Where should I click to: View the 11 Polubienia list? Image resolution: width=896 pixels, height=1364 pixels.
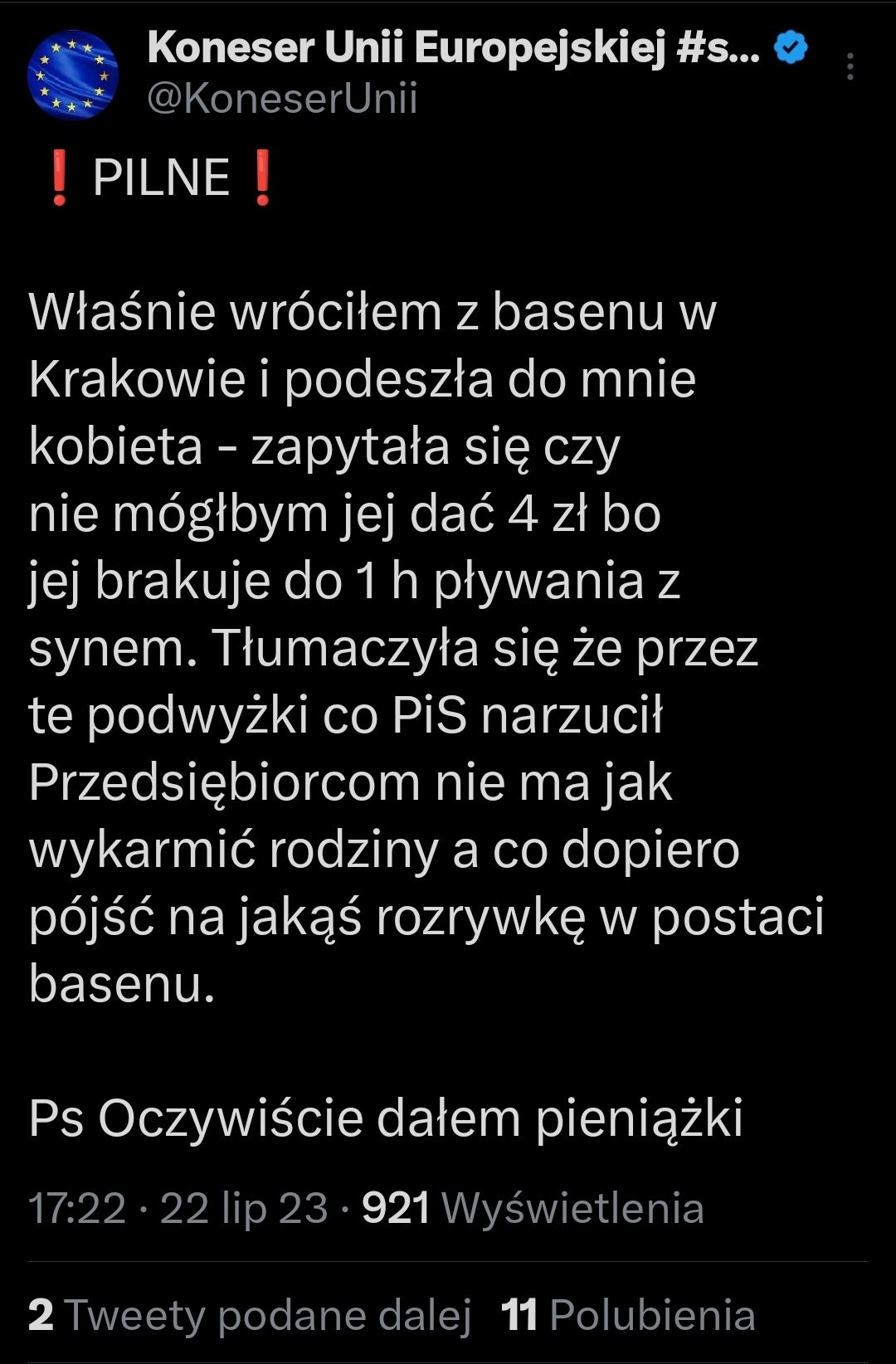tap(628, 1315)
